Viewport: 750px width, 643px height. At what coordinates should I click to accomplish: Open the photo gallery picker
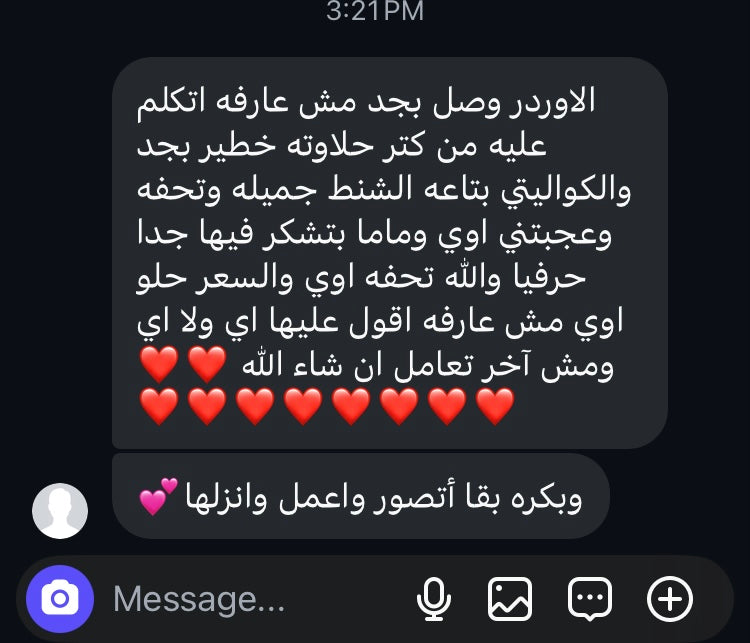point(510,599)
